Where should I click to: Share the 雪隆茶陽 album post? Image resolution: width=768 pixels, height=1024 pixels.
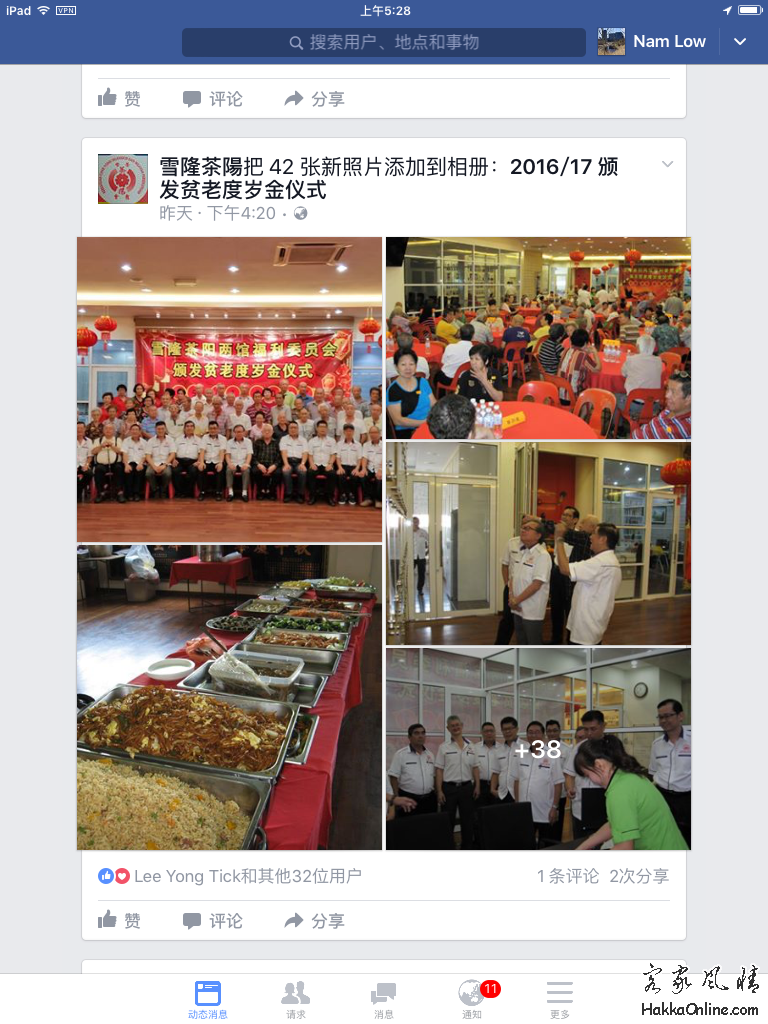(x=314, y=921)
